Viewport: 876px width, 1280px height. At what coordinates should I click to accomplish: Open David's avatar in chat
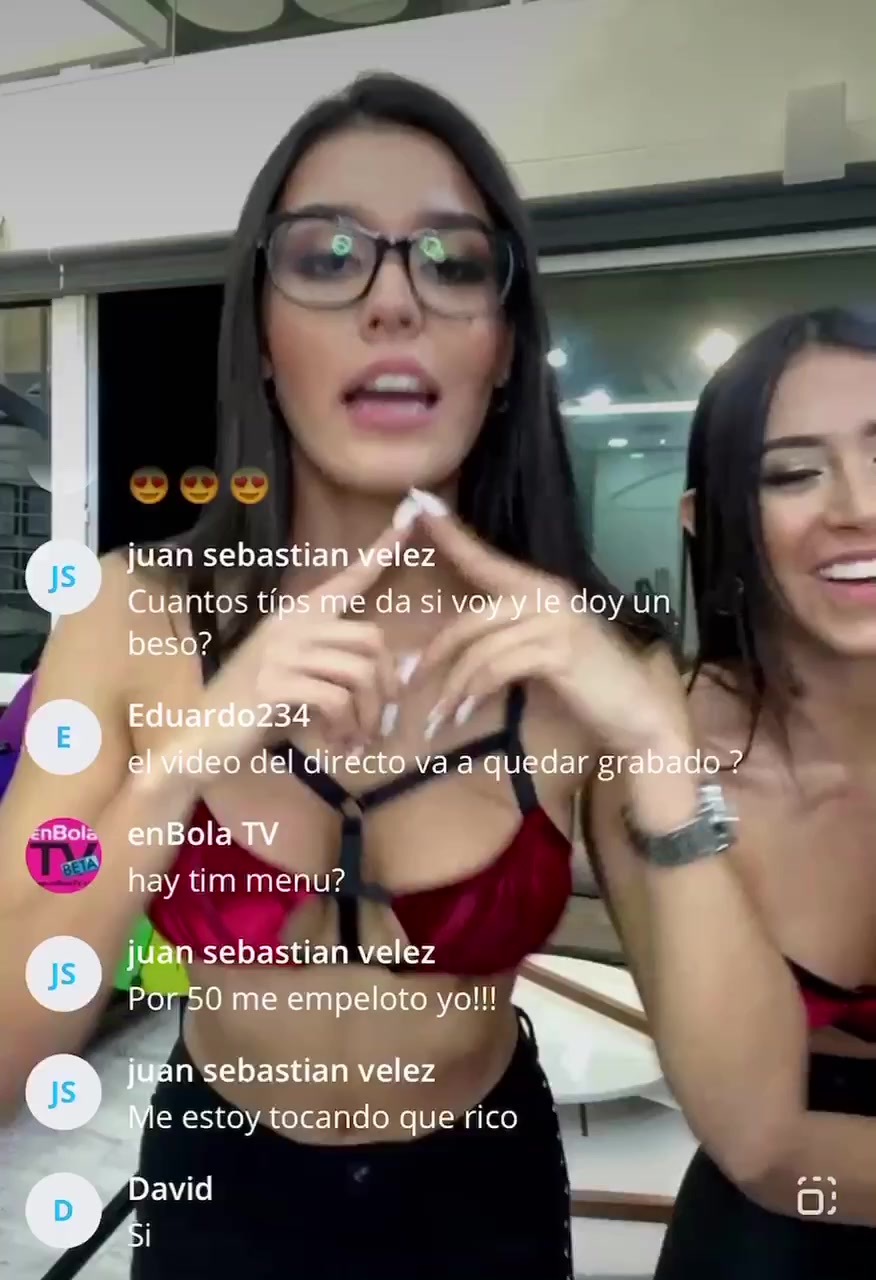63,1211
